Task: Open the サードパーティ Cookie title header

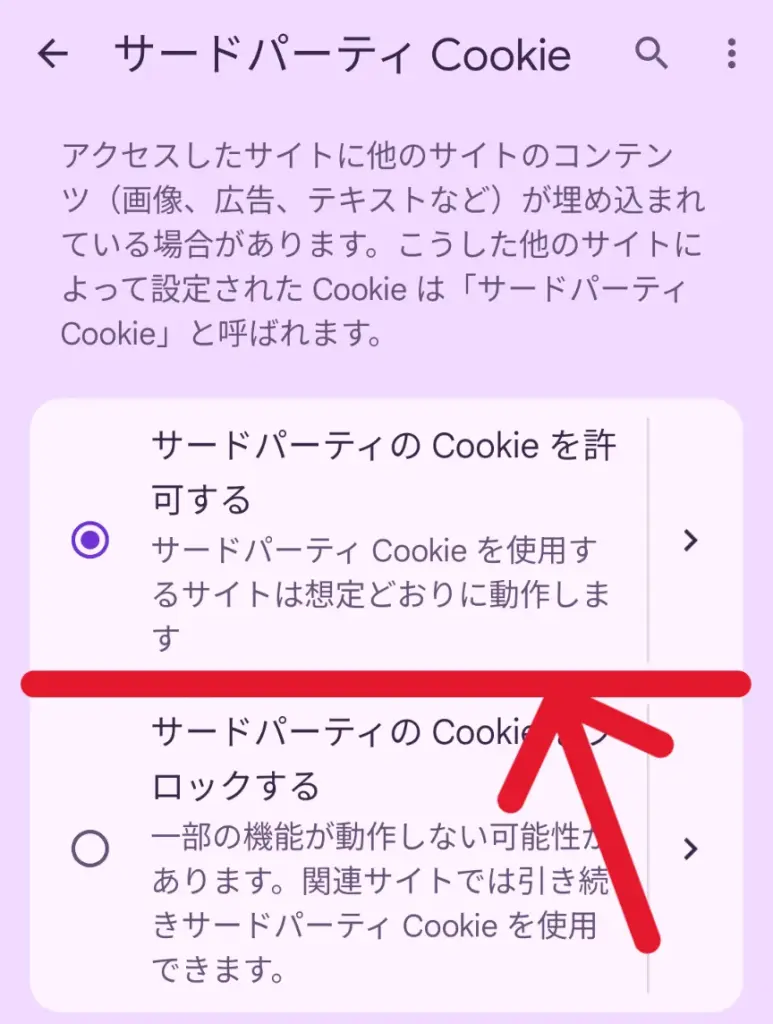Action: point(342,55)
